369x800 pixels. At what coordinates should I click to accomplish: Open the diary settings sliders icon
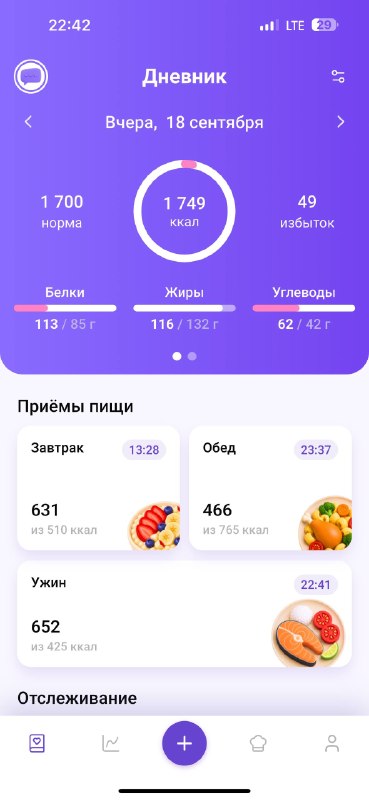pyautogui.click(x=338, y=77)
